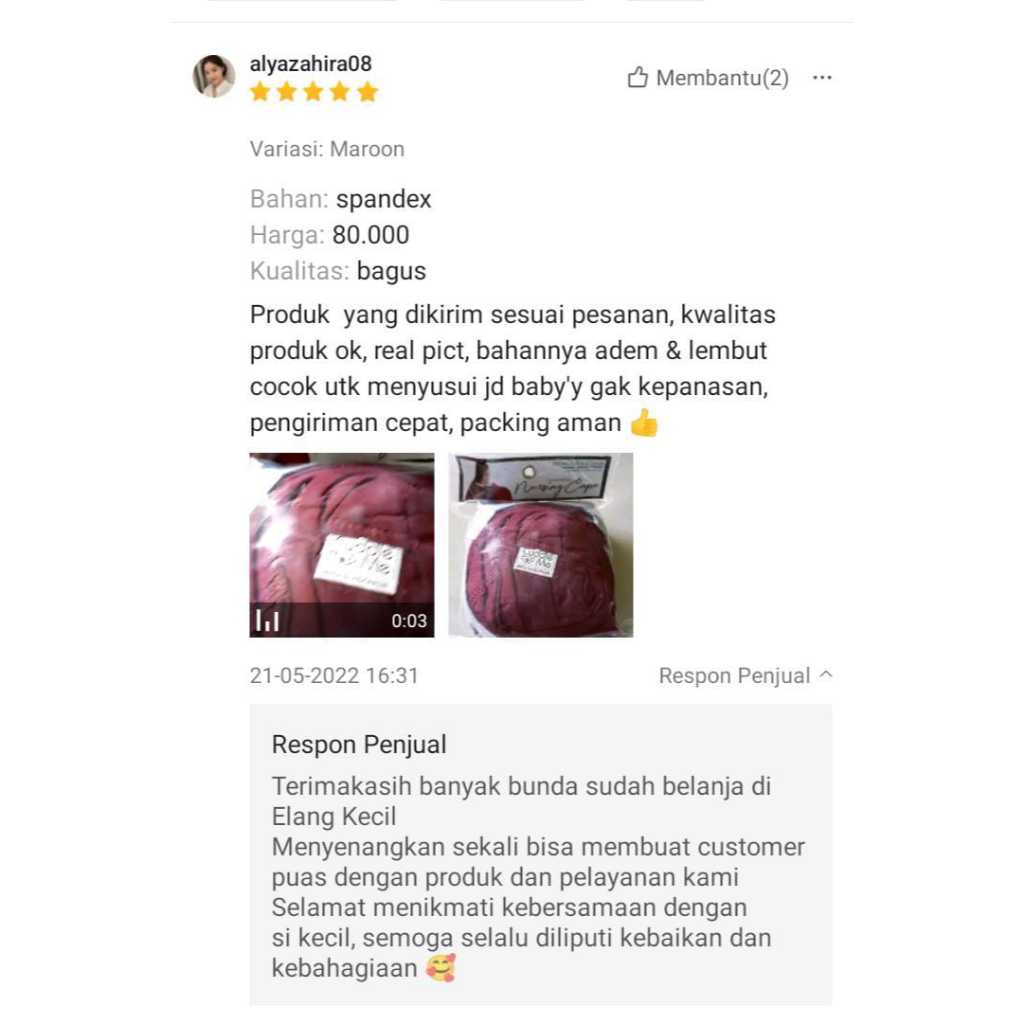Viewport: 1024px width, 1024px height.
Task: Play the 0:03 review video
Action: click(x=341, y=545)
